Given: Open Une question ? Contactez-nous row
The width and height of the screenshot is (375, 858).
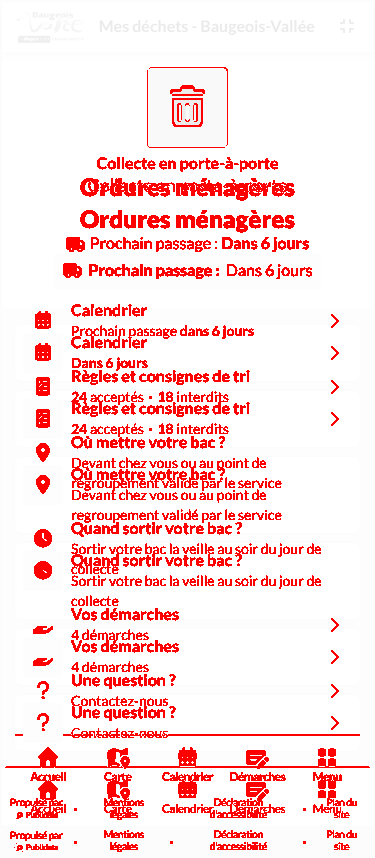Looking at the screenshot, I should pos(187,722).
